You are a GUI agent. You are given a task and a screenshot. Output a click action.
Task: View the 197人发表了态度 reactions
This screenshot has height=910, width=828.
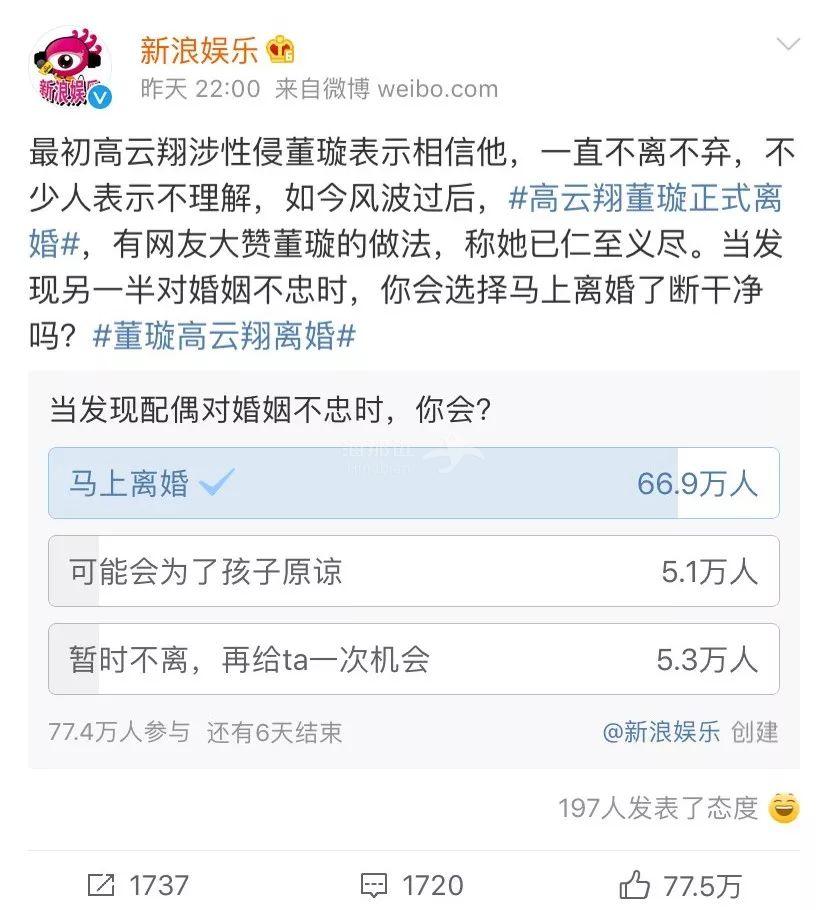(658, 807)
